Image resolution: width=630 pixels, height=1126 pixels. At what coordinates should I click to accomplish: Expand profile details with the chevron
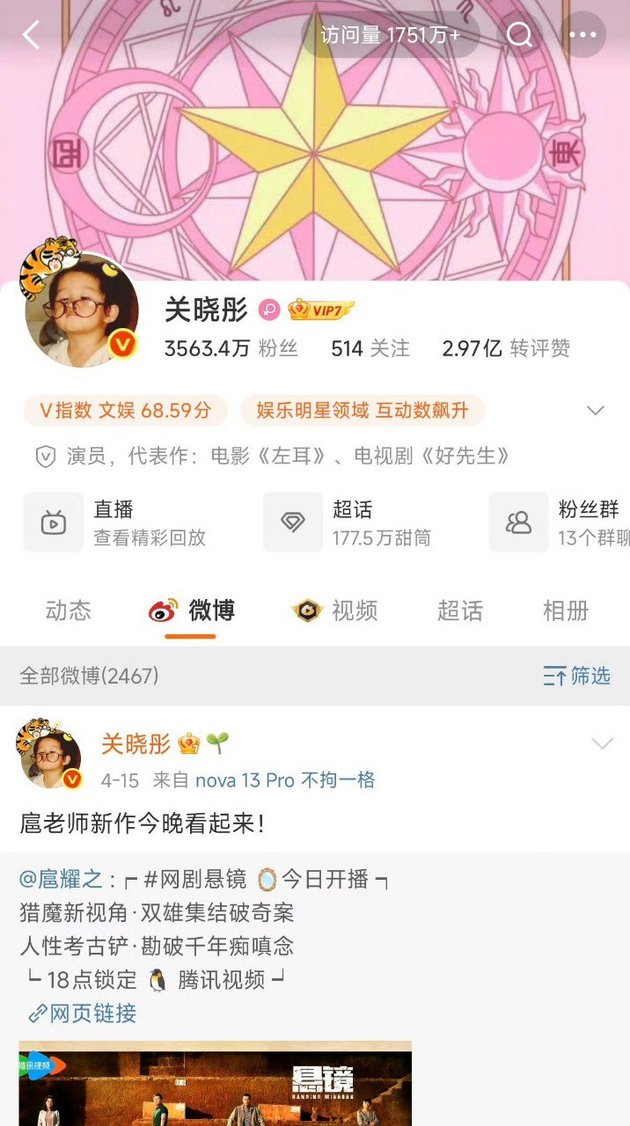(x=595, y=411)
